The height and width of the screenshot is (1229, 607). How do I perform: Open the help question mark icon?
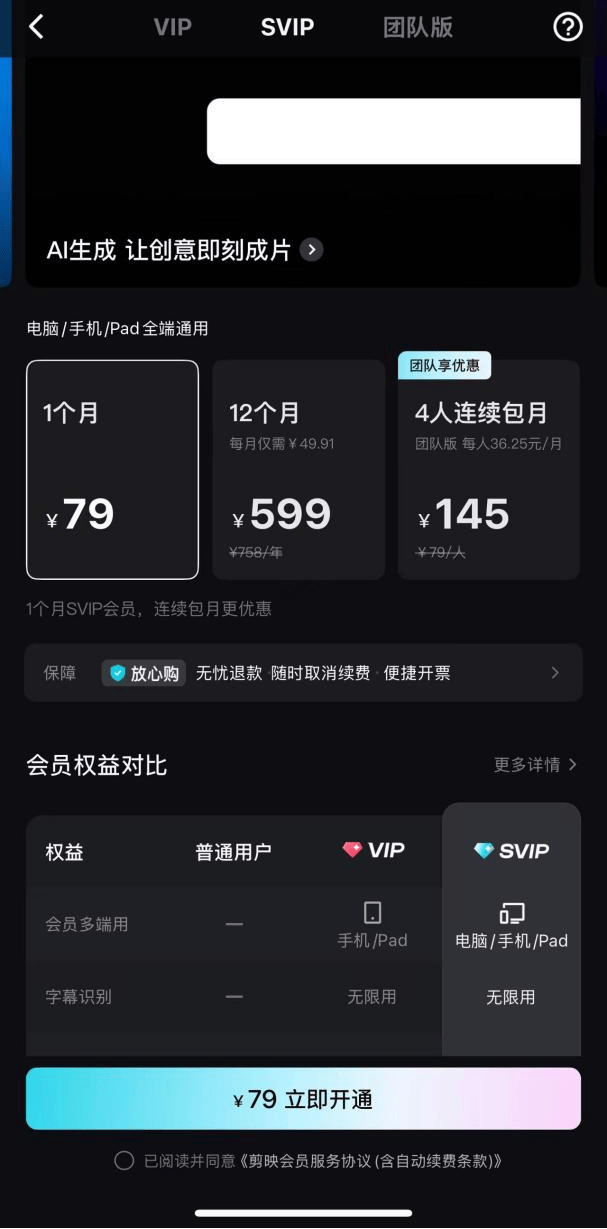(x=568, y=27)
